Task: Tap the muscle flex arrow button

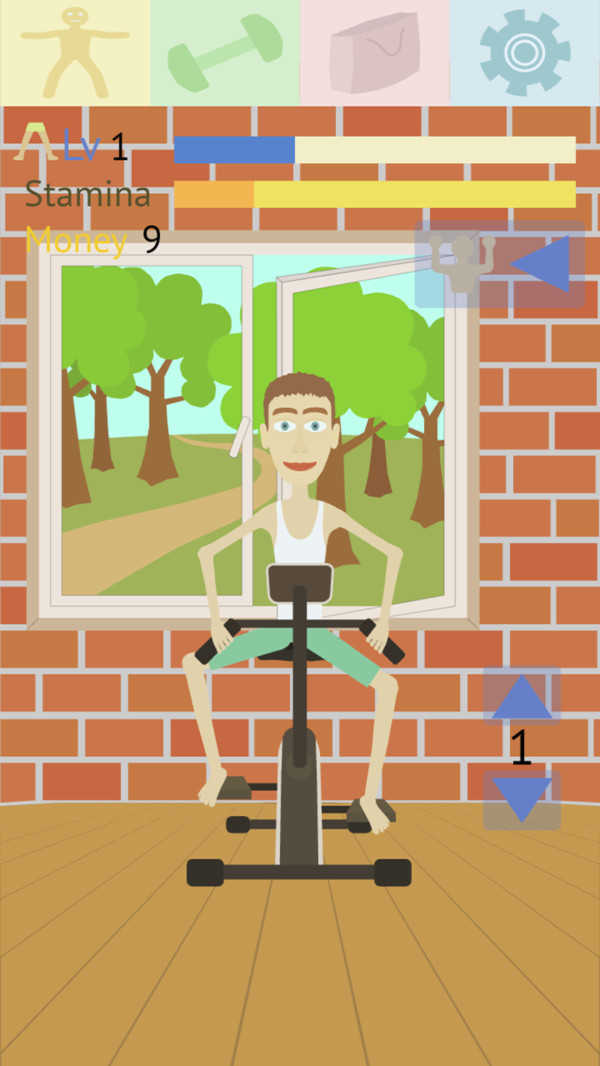Action: pos(500,264)
